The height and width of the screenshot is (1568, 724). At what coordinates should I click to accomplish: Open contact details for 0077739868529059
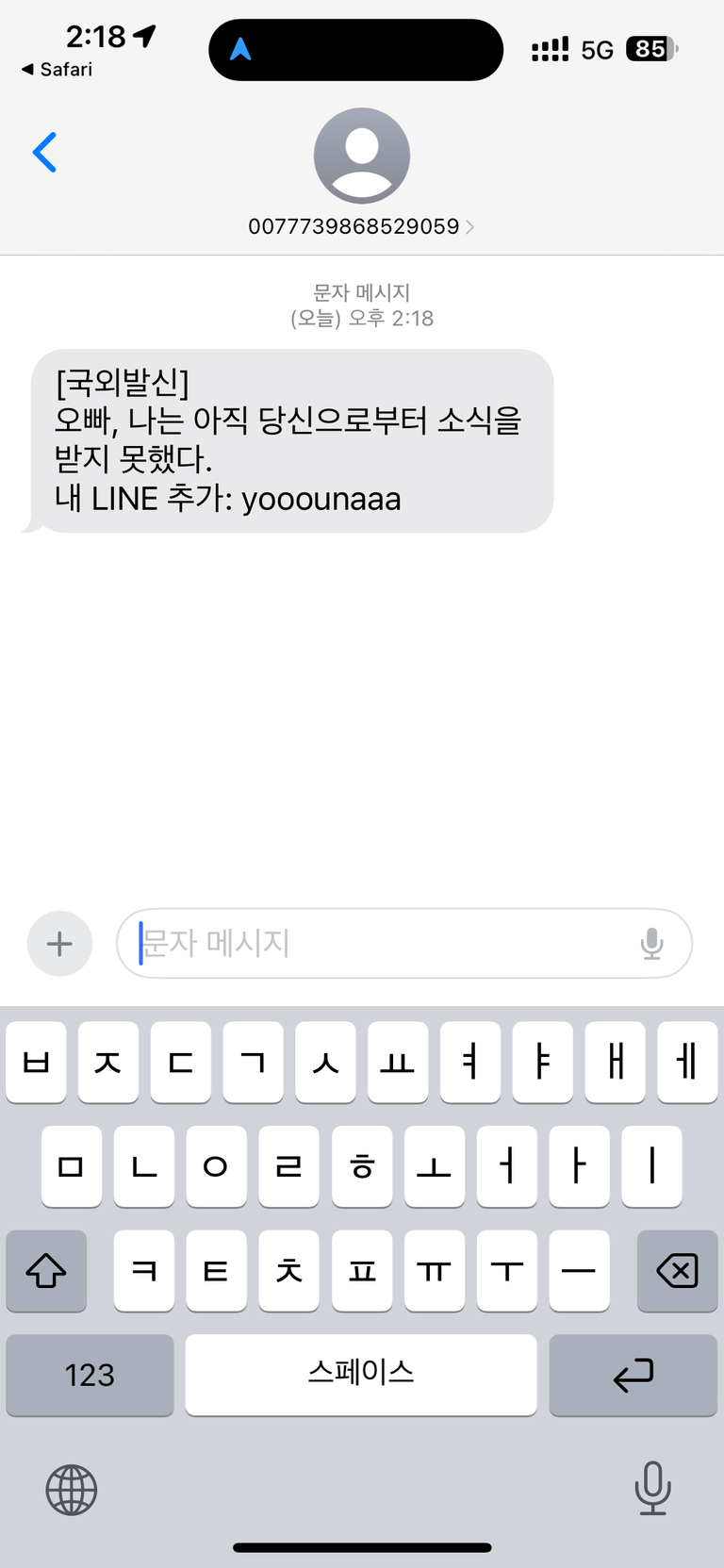[361, 226]
